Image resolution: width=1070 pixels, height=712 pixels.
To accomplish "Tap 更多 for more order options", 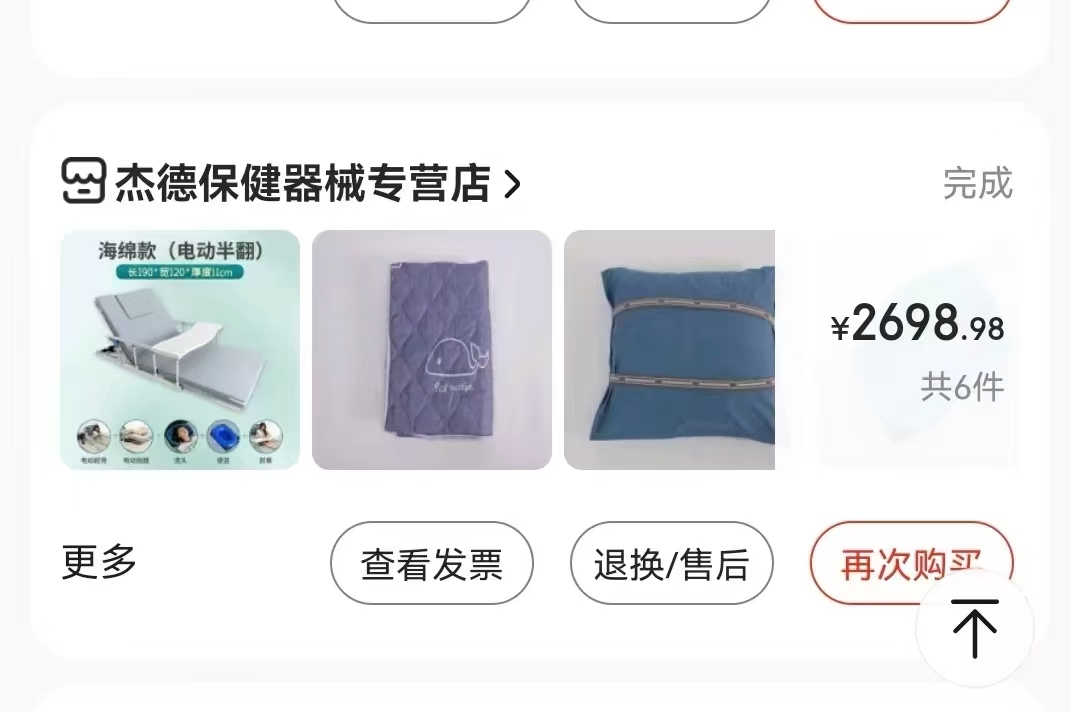I will tap(99, 563).
